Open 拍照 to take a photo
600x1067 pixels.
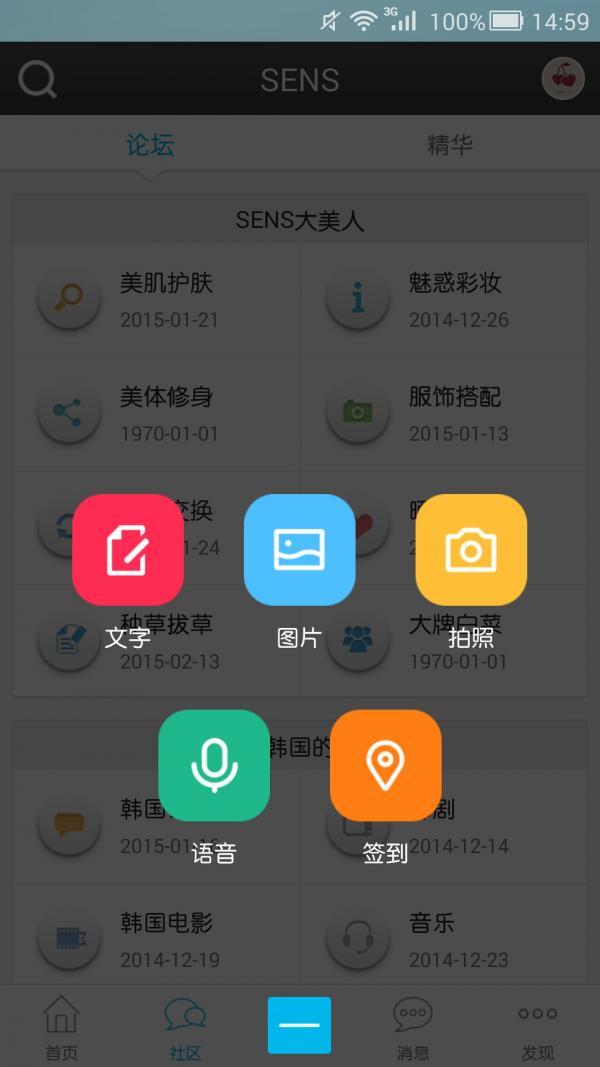pos(471,550)
